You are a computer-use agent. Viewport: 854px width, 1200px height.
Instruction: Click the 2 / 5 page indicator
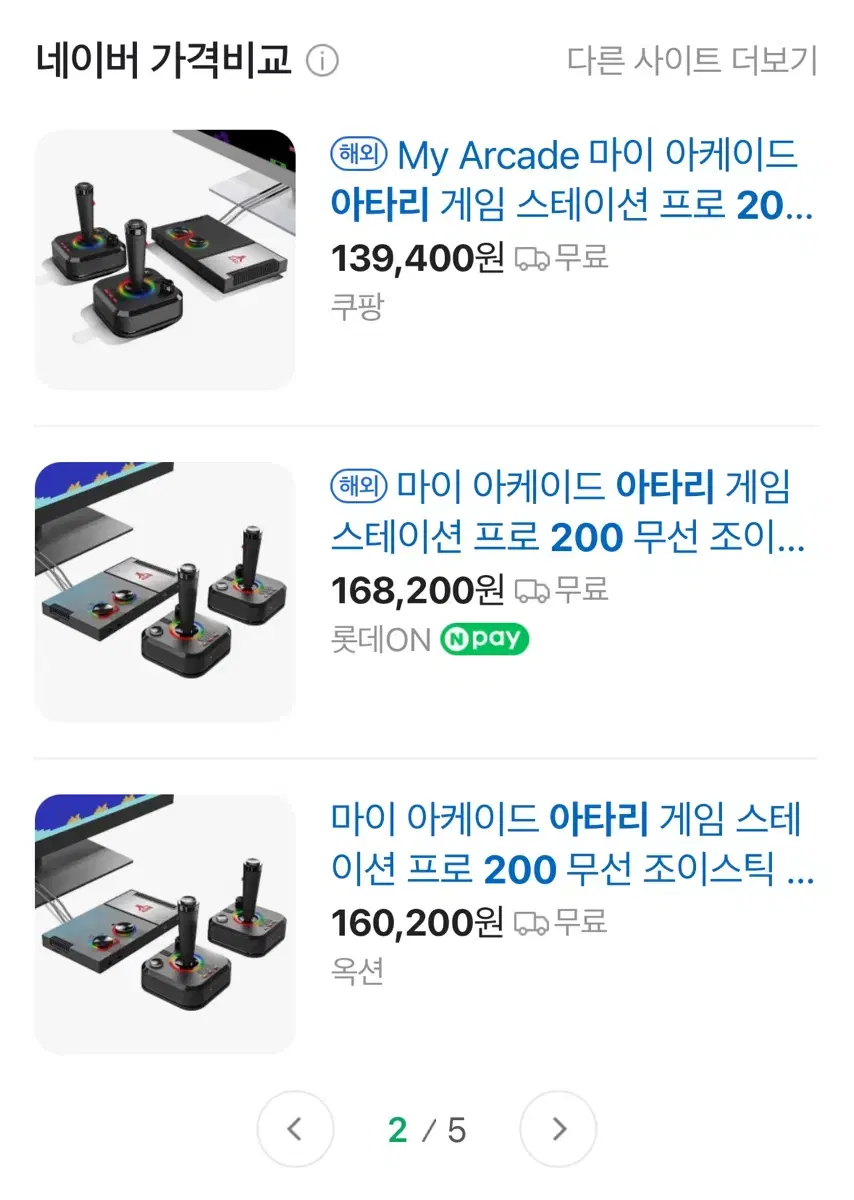(x=427, y=1129)
